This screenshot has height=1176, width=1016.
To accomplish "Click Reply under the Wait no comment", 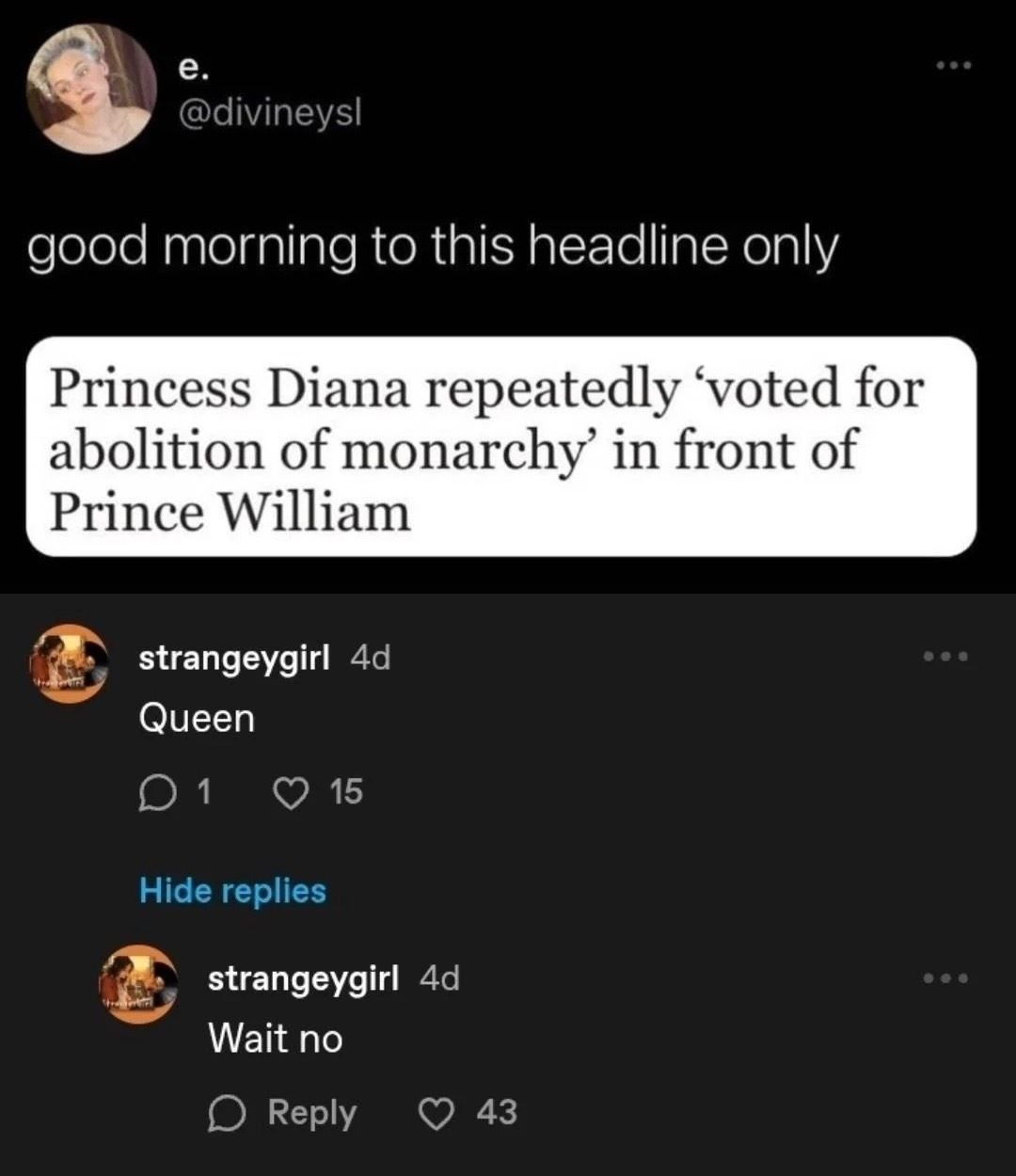I will pos(310,1113).
